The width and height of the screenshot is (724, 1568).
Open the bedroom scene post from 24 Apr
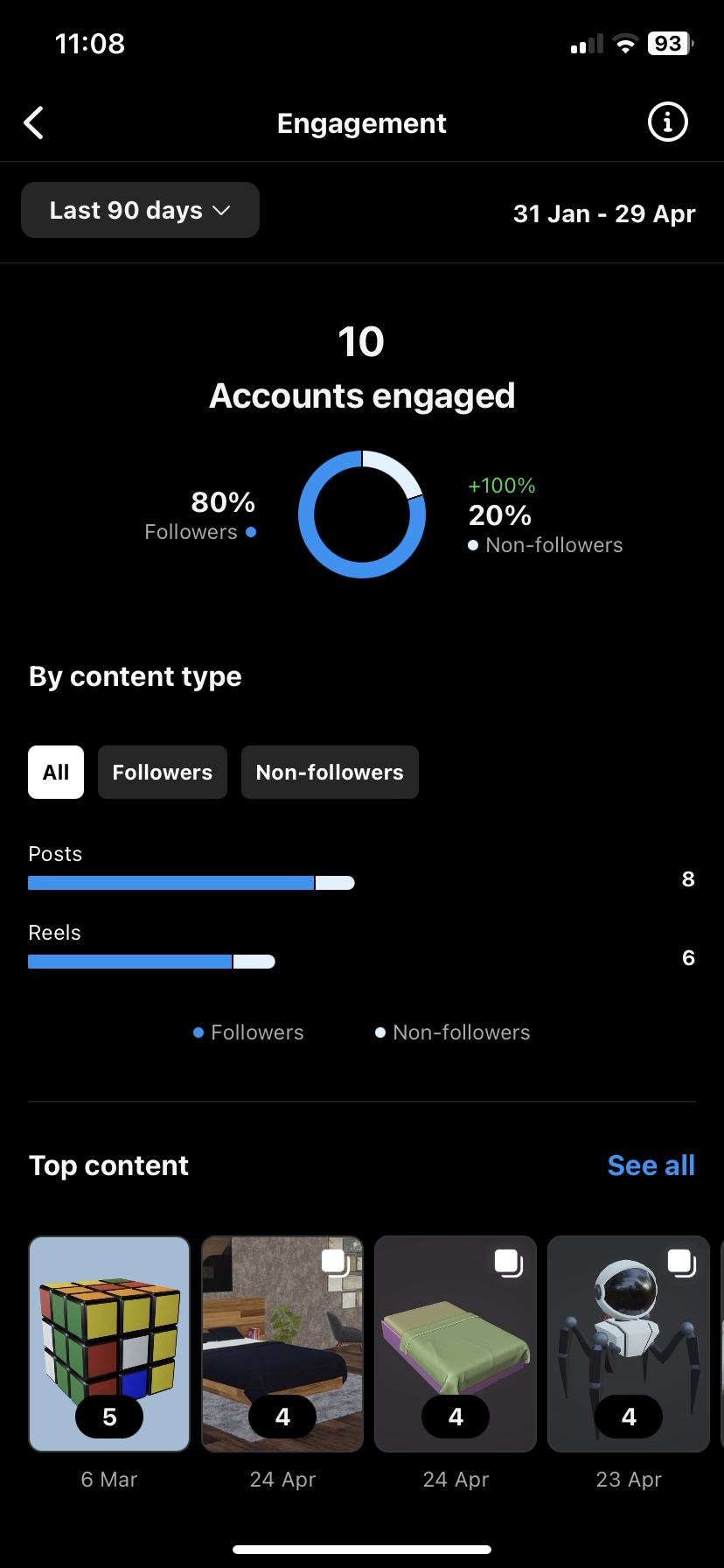(282, 1344)
